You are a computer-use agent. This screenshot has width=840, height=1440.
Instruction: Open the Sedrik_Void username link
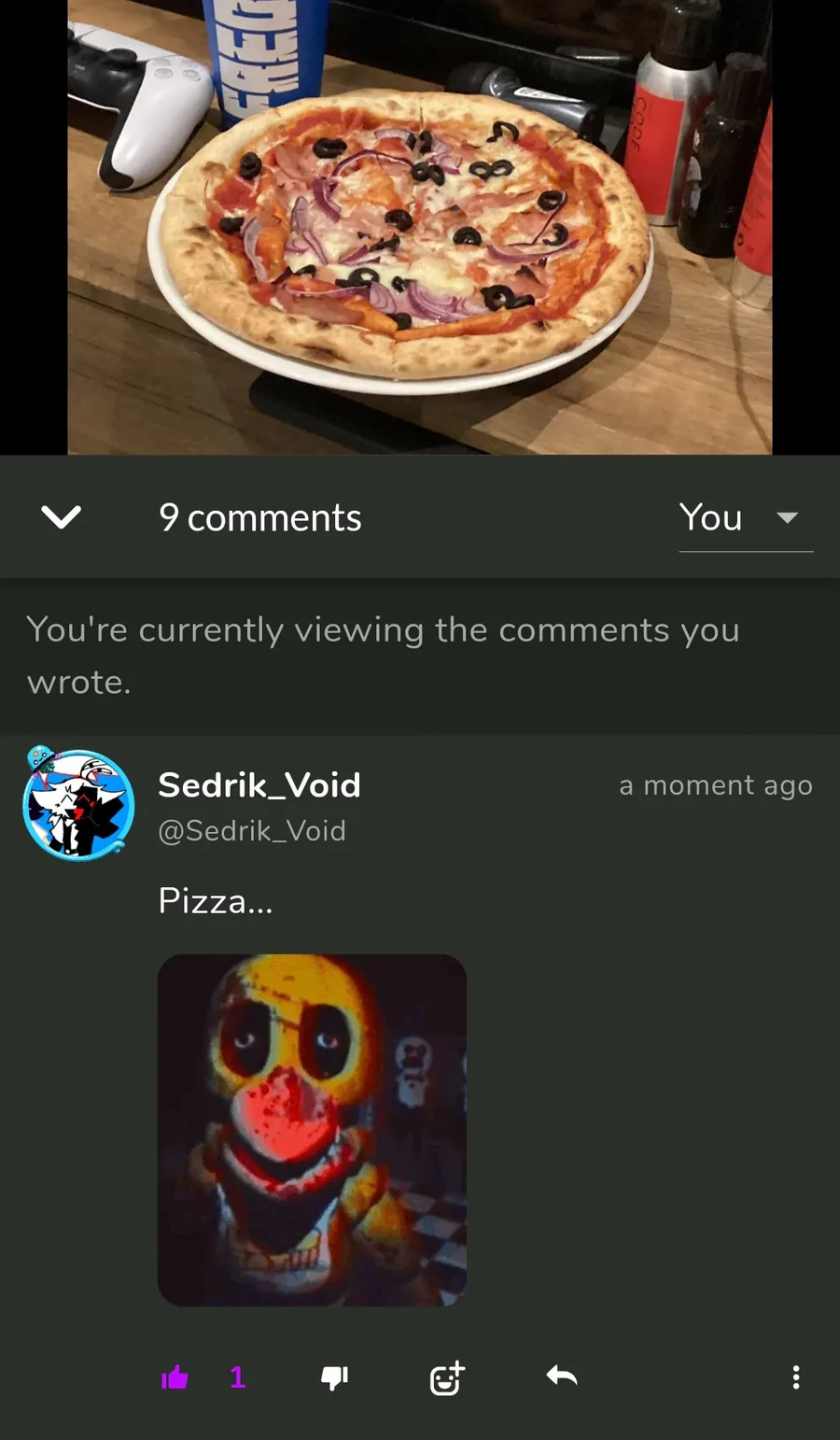(259, 785)
